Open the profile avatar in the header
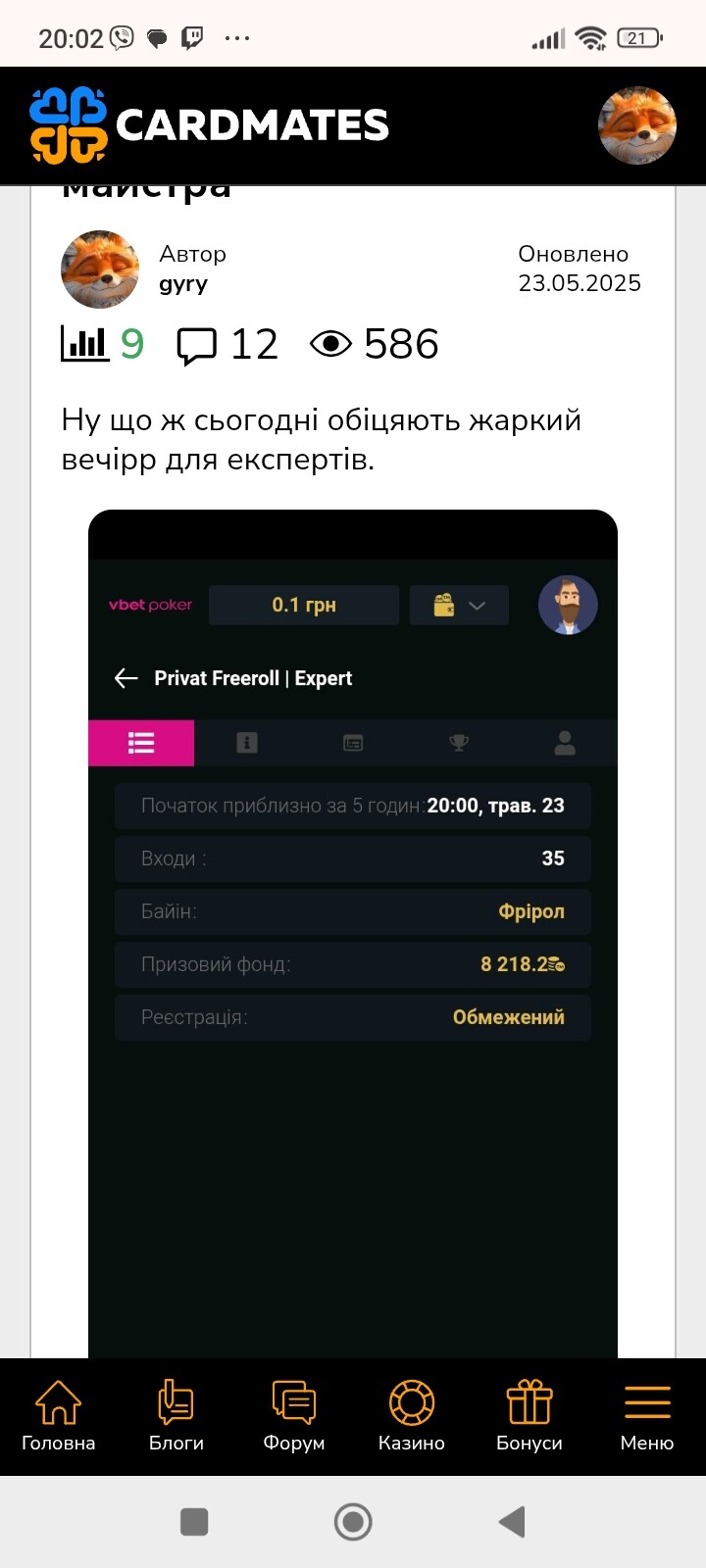Viewport: 706px width, 1568px height. click(x=637, y=125)
